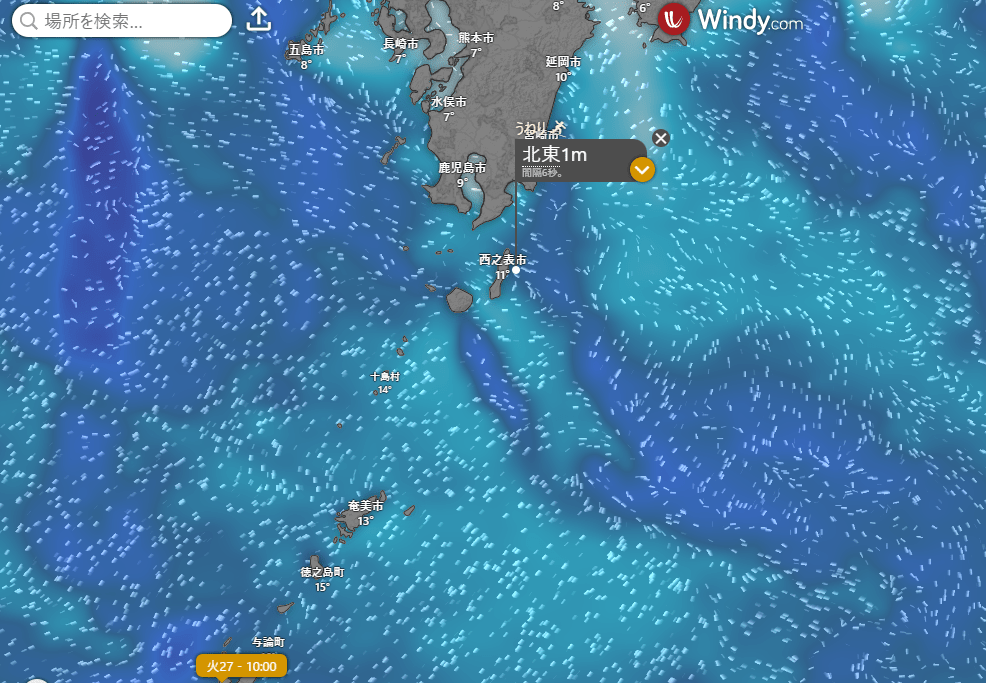View weather for 五島市

(x=306, y=49)
